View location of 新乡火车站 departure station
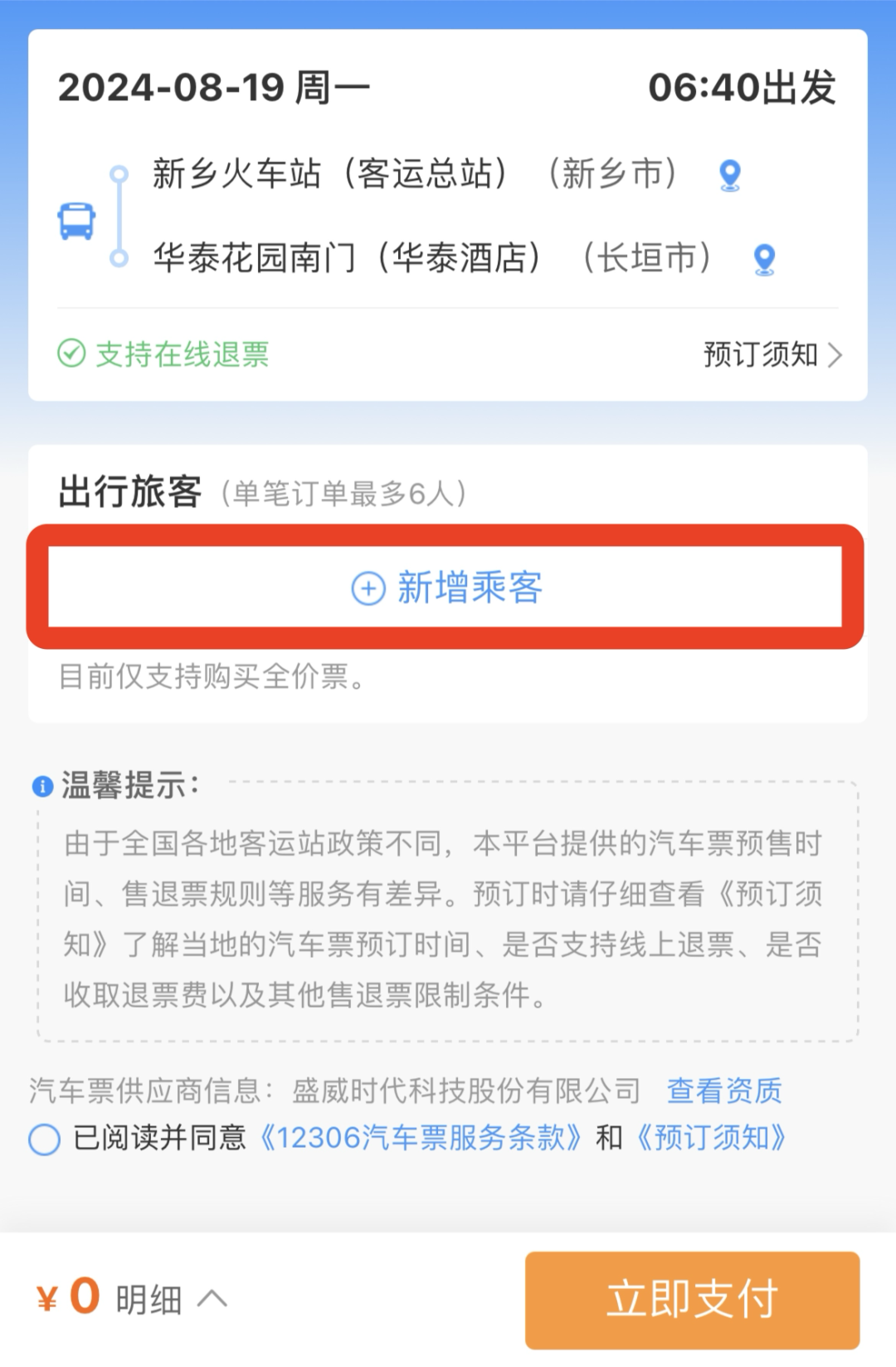The width and height of the screenshot is (896, 1367). 729,175
